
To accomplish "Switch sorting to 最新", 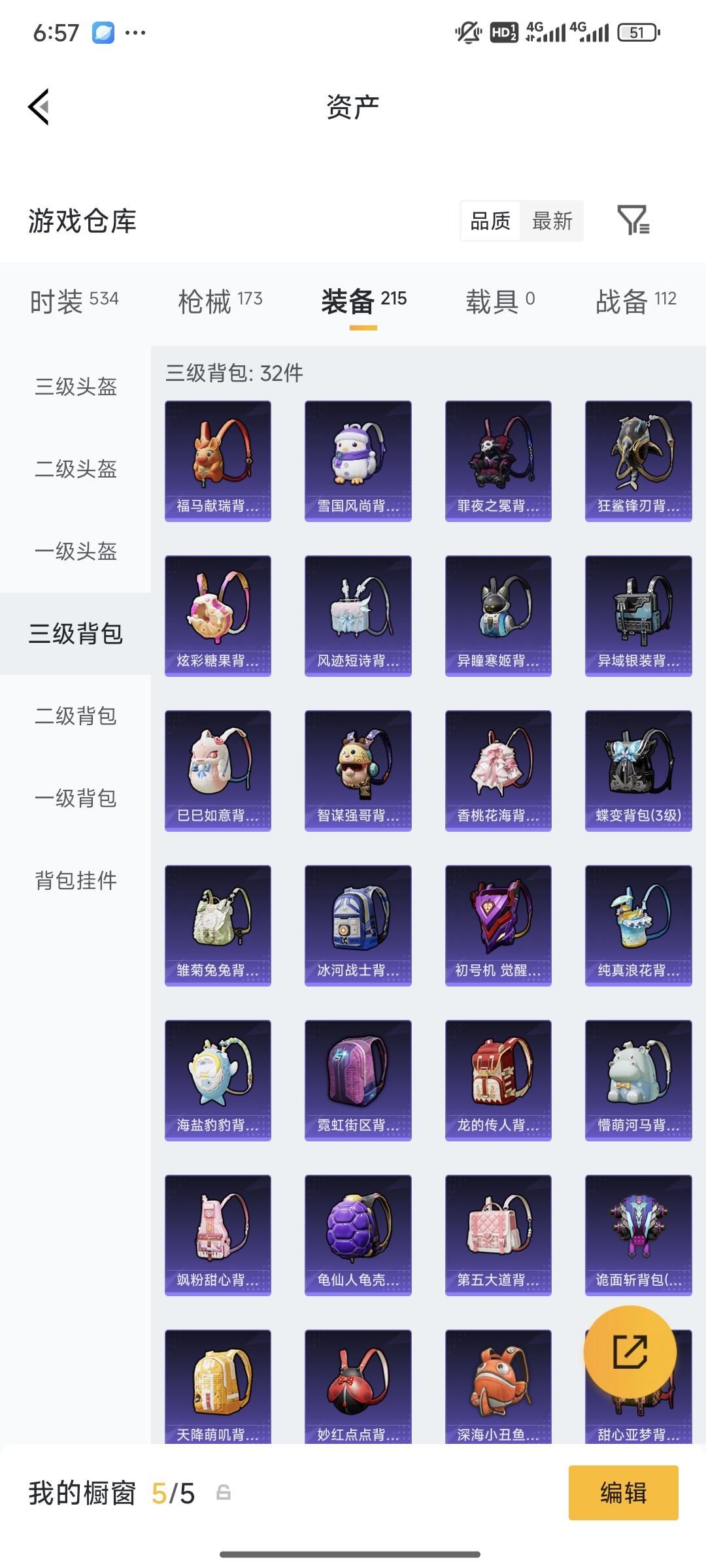I will (551, 221).
